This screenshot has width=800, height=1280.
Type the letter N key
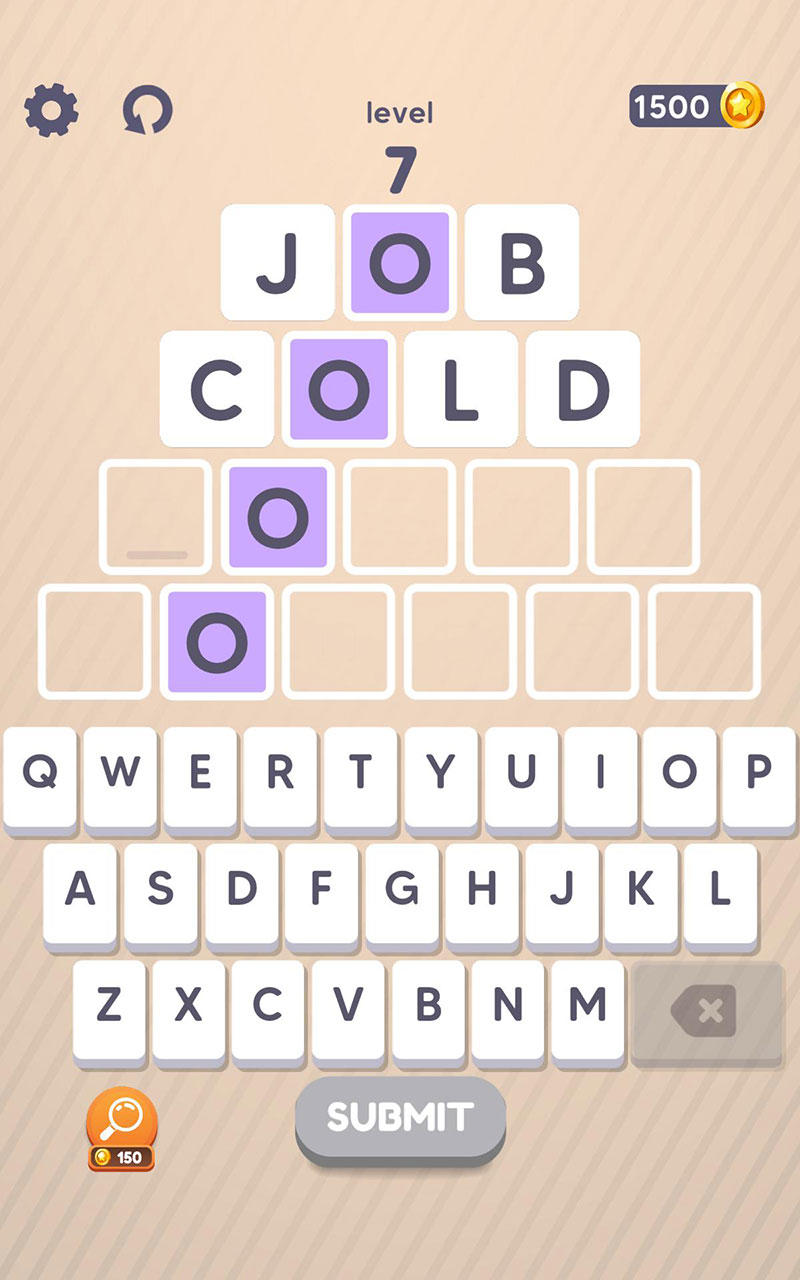click(508, 1006)
